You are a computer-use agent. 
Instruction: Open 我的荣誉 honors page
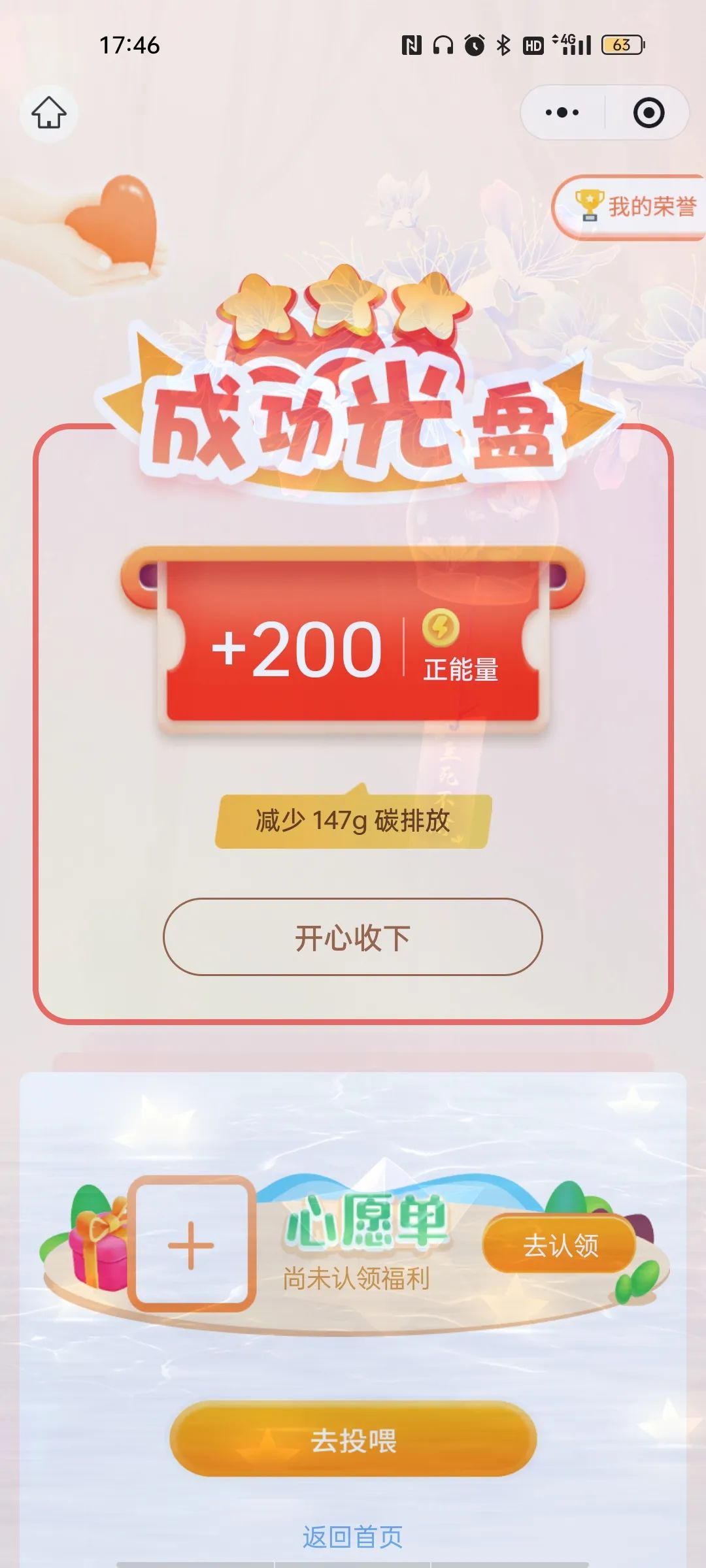tap(634, 206)
